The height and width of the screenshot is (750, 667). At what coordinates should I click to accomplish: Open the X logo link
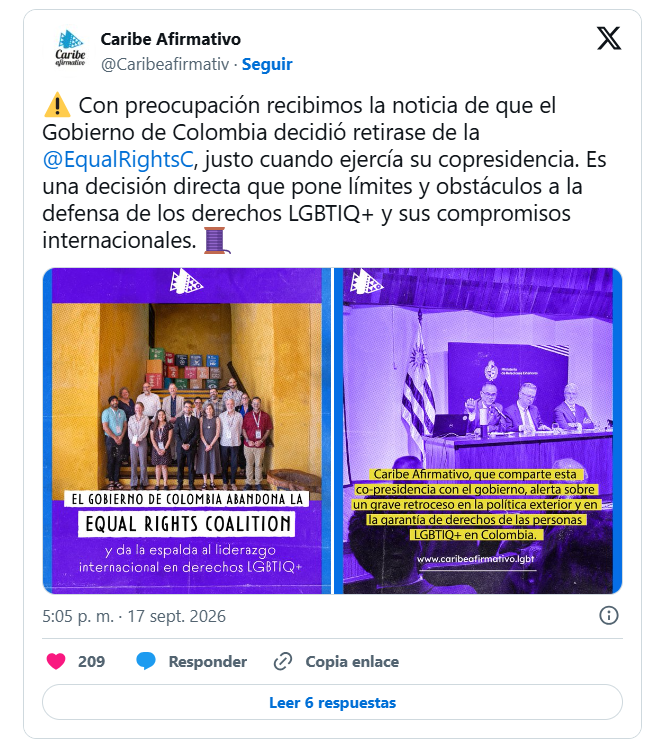[609, 38]
